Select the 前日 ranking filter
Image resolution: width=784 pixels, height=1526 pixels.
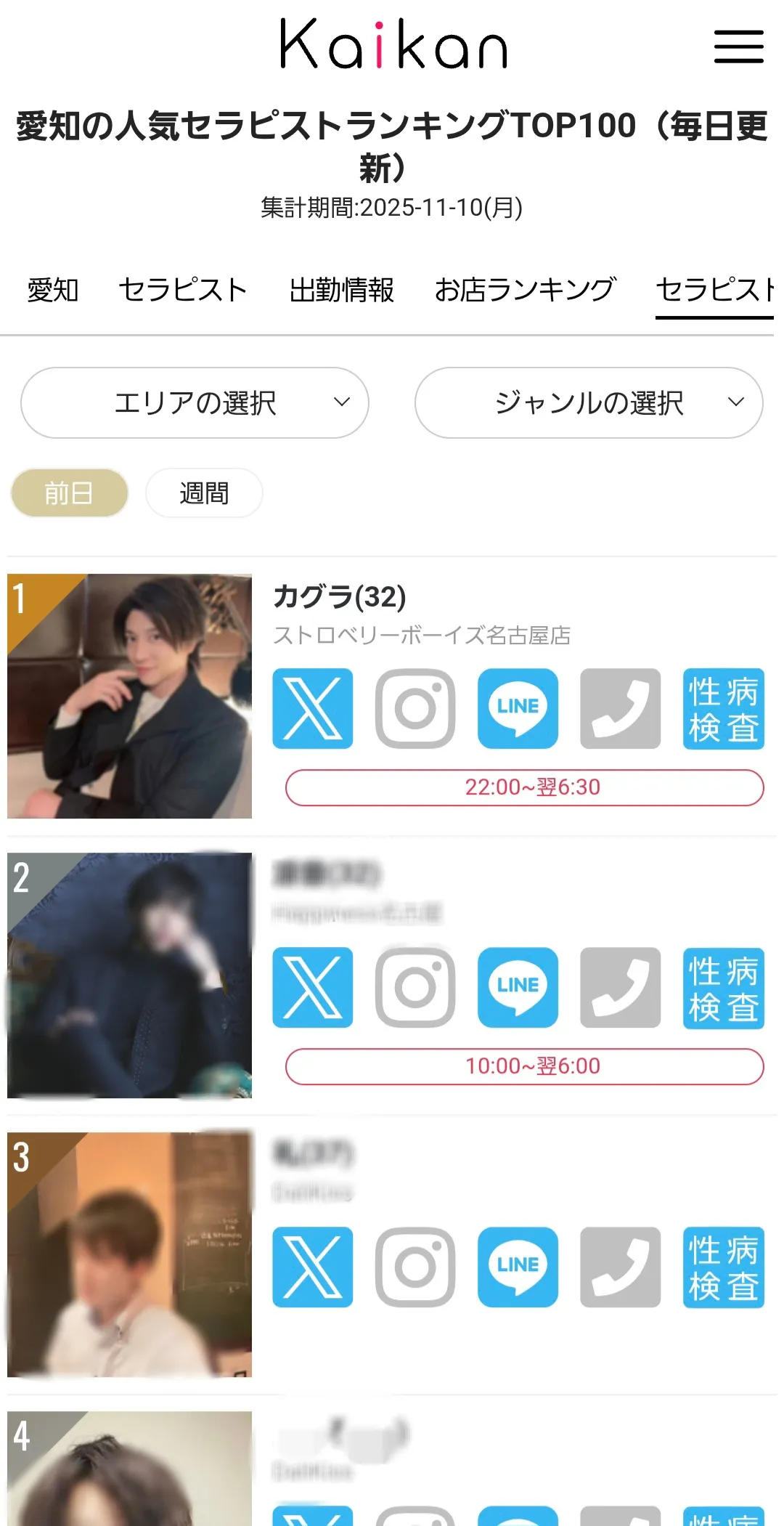point(68,492)
